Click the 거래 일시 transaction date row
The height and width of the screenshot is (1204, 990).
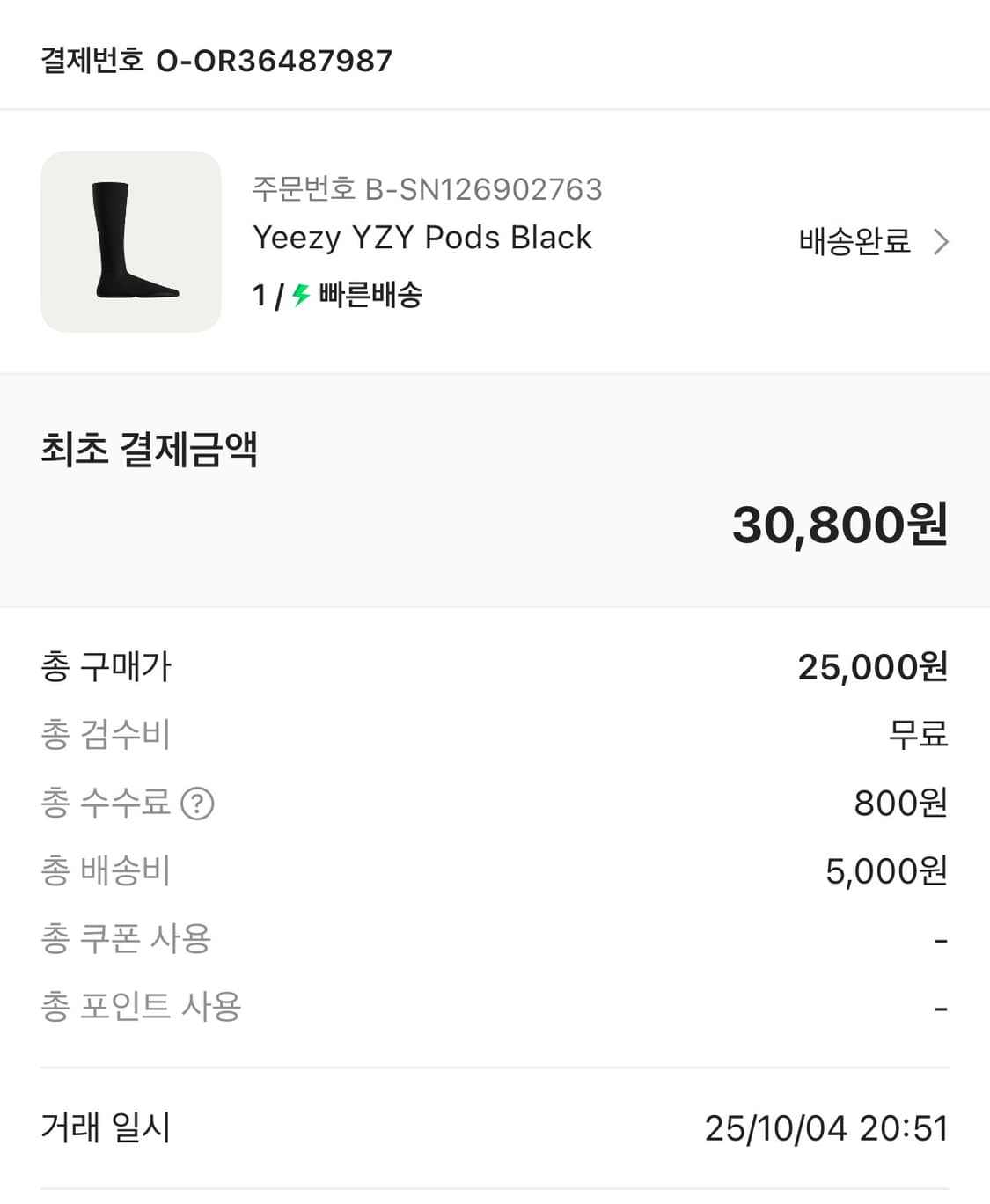104,1128
